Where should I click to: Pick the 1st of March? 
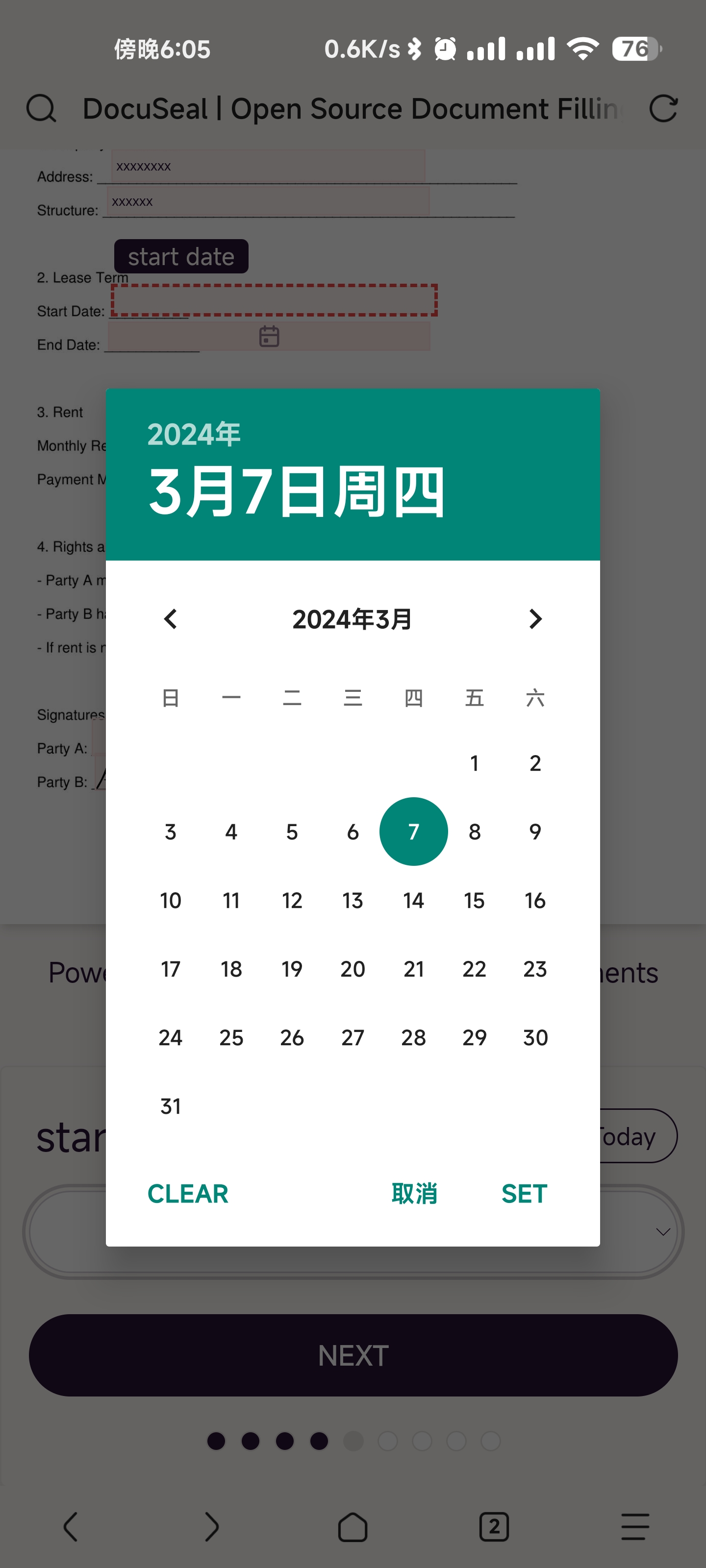(474, 763)
